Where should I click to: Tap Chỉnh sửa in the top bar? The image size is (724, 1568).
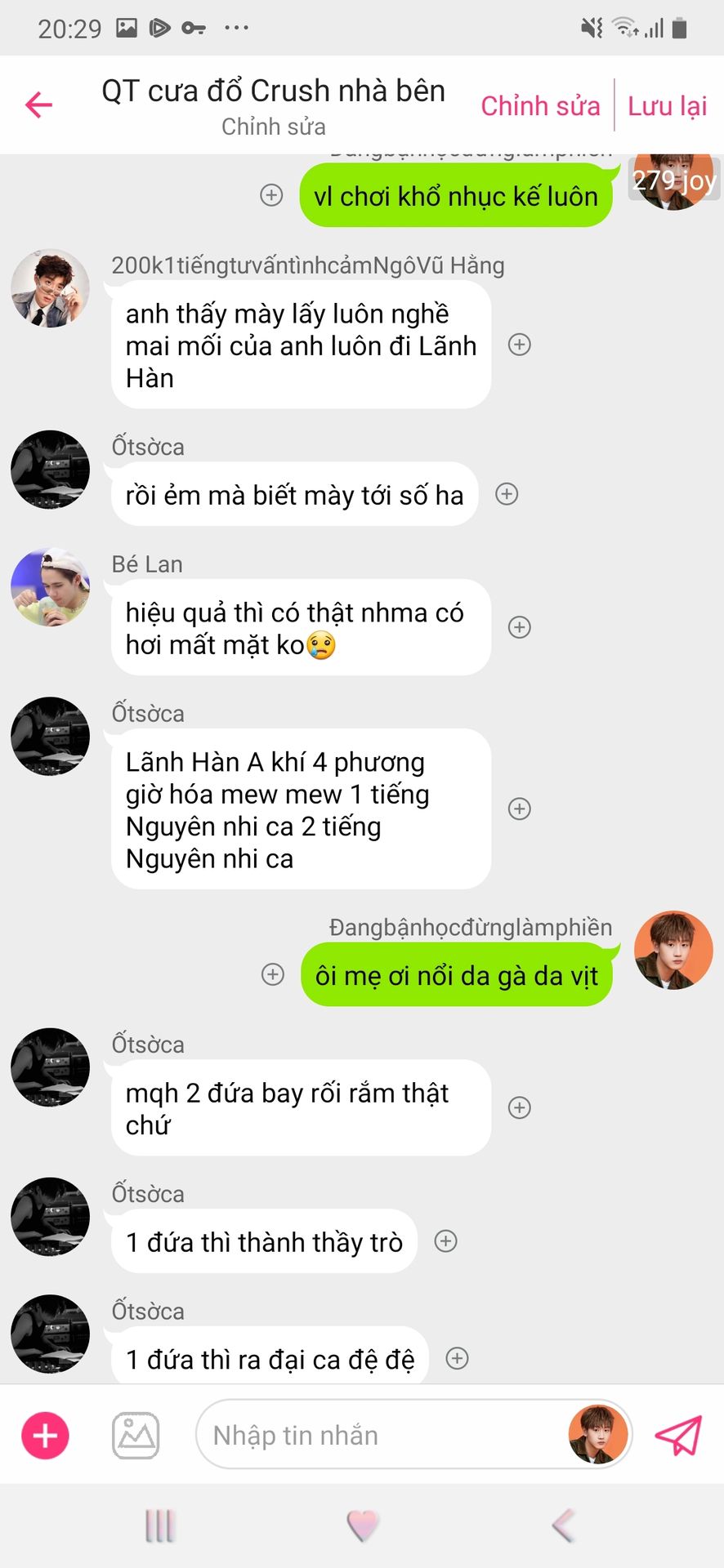coord(540,106)
